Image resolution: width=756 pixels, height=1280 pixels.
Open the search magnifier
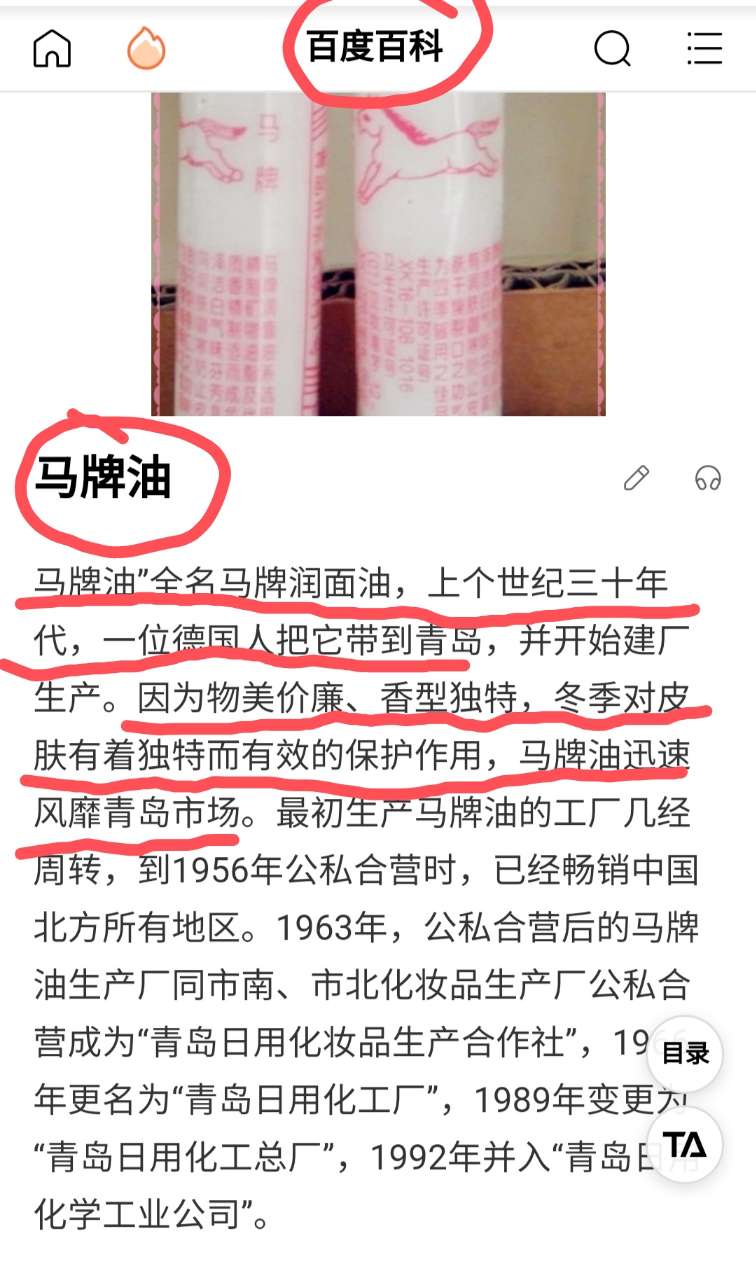(x=612, y=47)
